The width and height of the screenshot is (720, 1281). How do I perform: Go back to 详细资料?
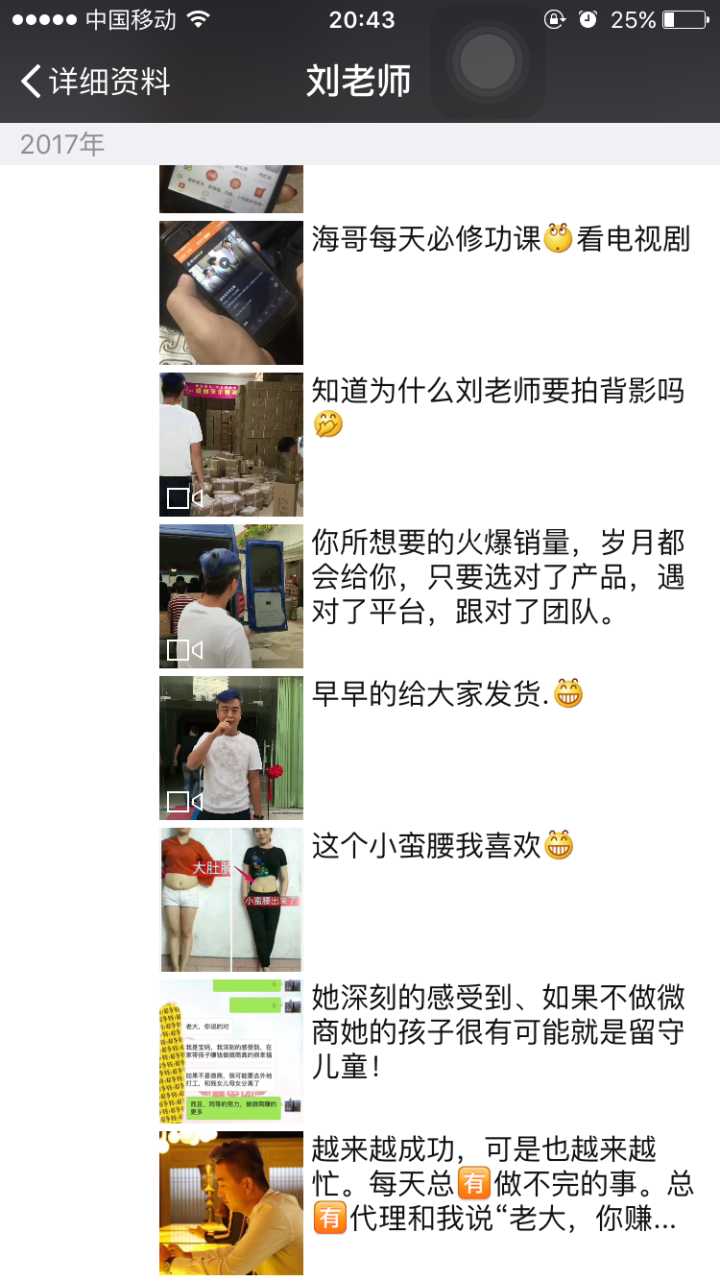tap(95, 82)
